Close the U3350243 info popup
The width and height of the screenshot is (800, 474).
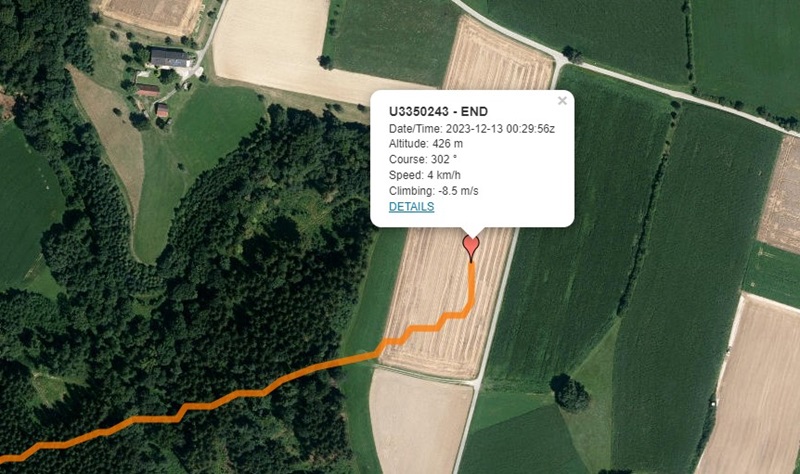562,100
